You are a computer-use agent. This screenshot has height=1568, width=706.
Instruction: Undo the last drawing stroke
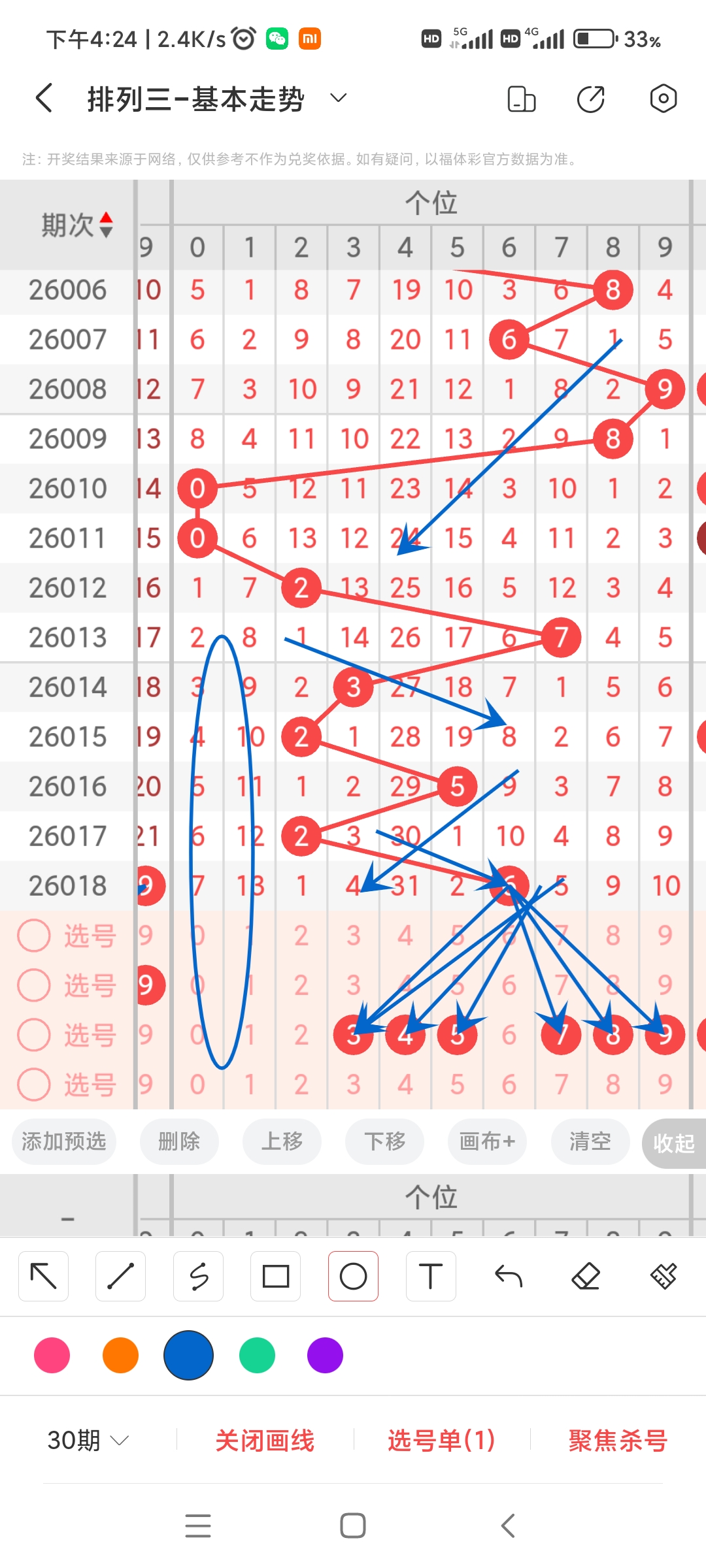tap(508, 1276)
